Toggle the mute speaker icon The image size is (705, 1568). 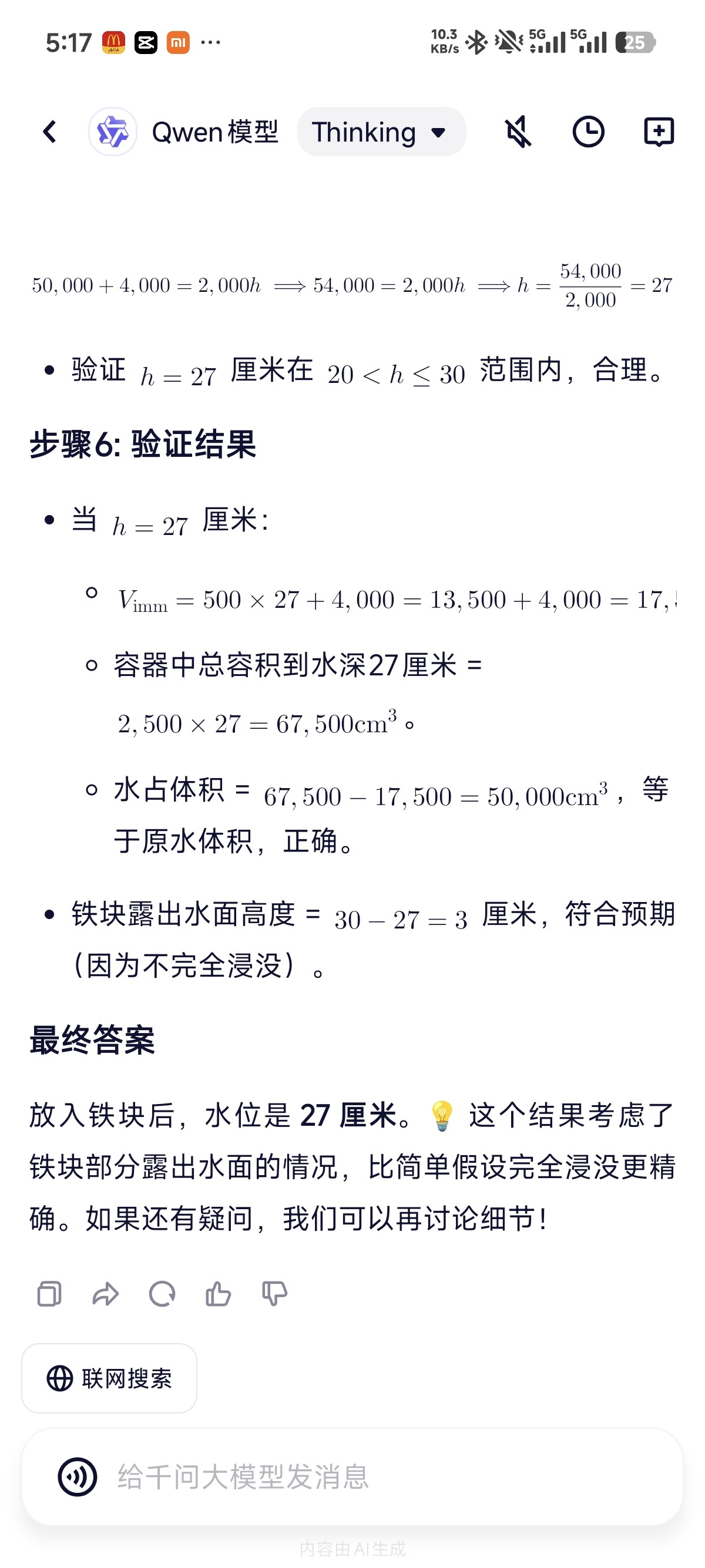click(x=518, y=132)
